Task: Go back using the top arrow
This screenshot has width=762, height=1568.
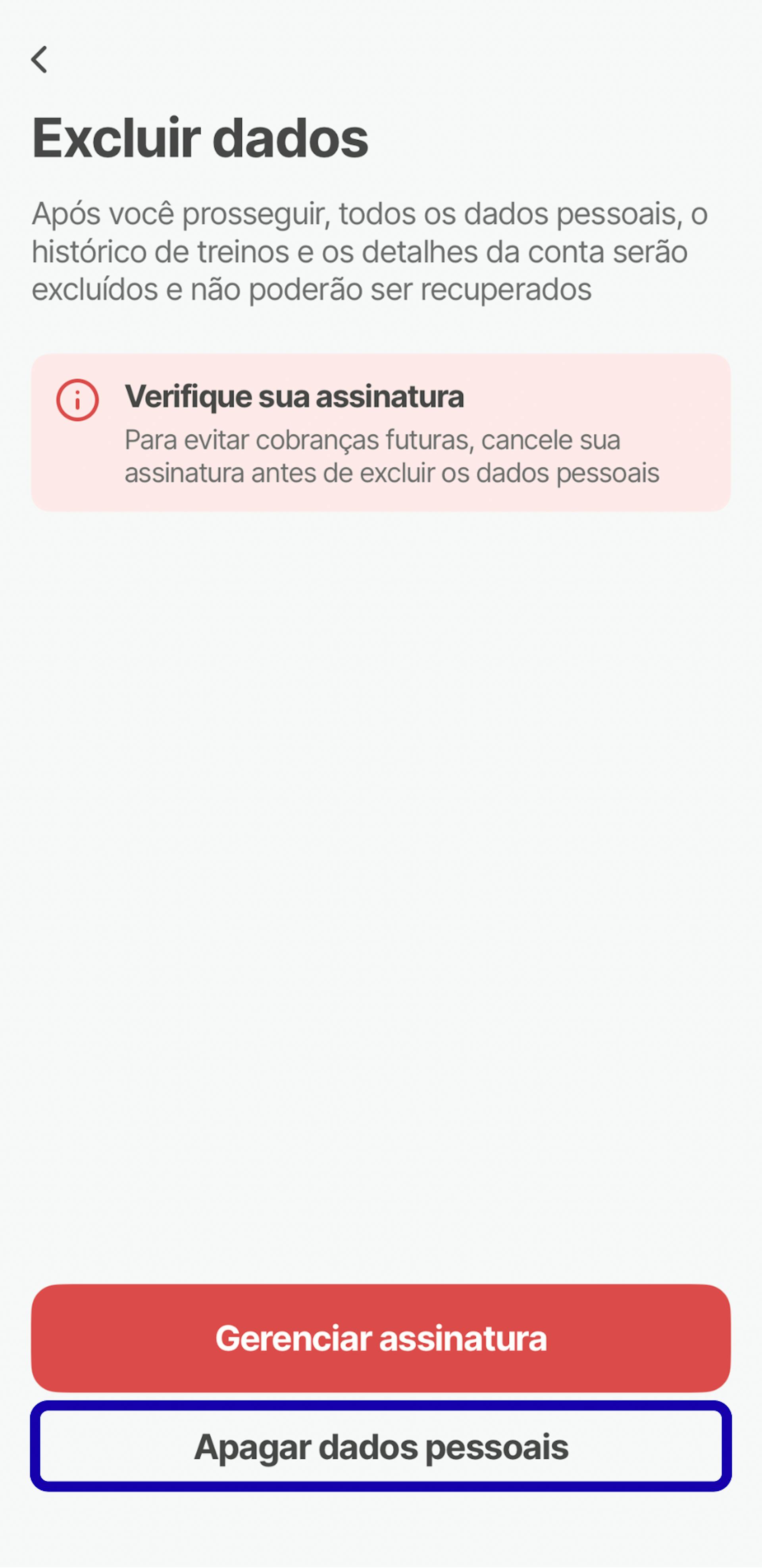Action: [x=40, y=60]
